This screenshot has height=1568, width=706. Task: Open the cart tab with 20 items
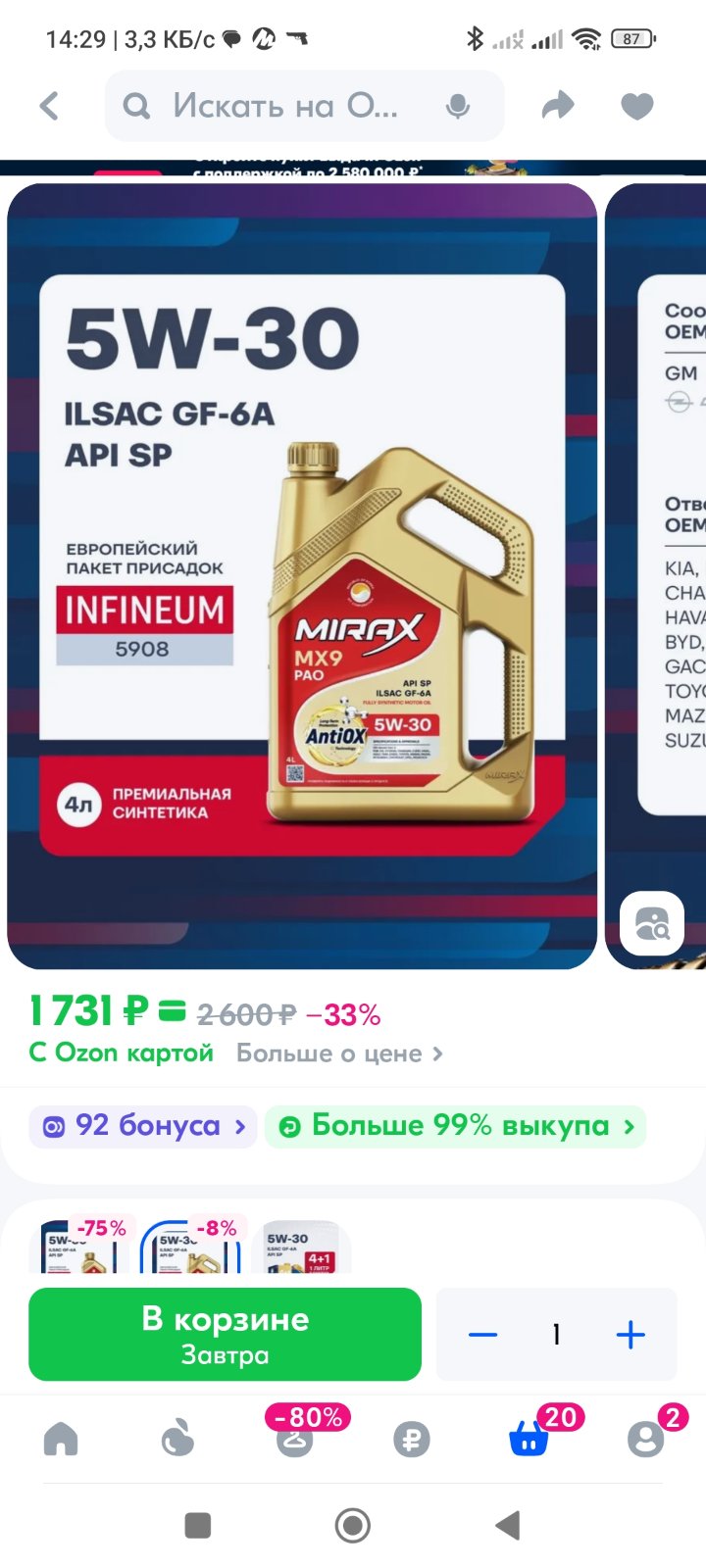[529, 1439]
